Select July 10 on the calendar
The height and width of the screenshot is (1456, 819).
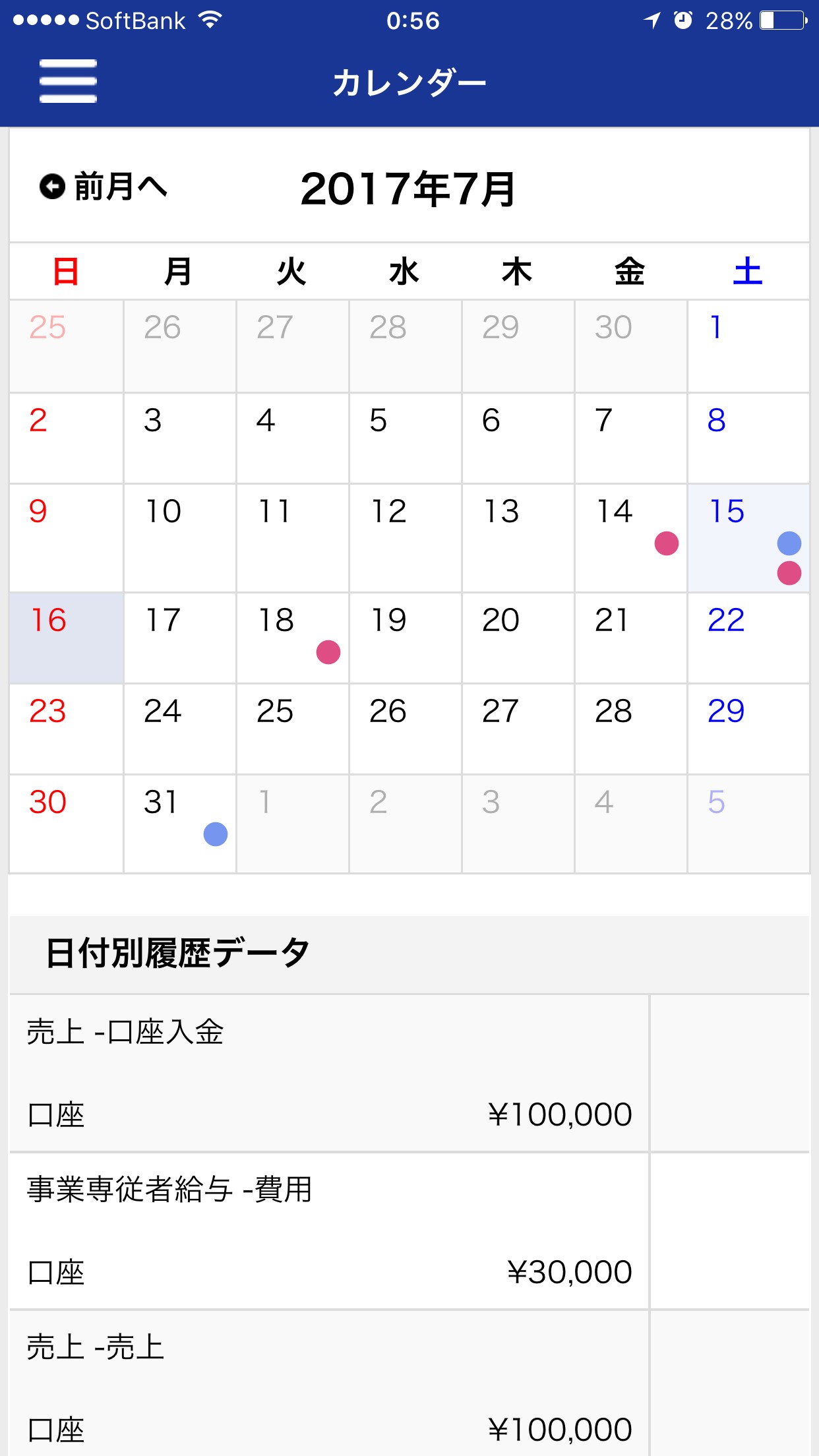pos(179,537)
